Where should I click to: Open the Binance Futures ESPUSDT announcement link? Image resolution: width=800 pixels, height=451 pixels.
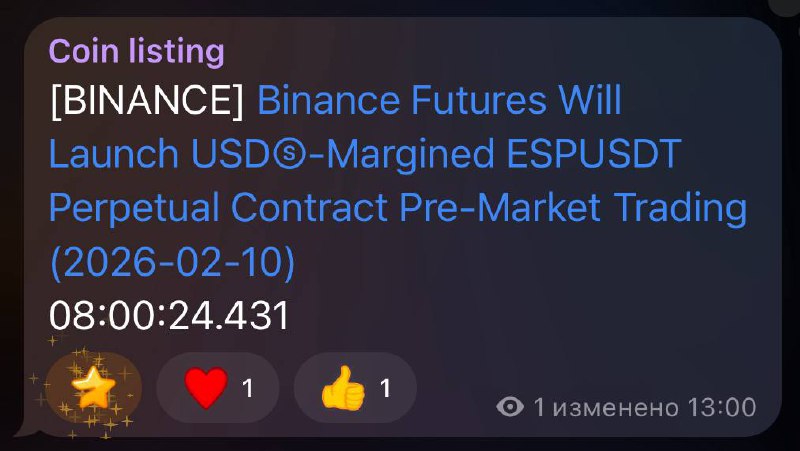[398, 181]
